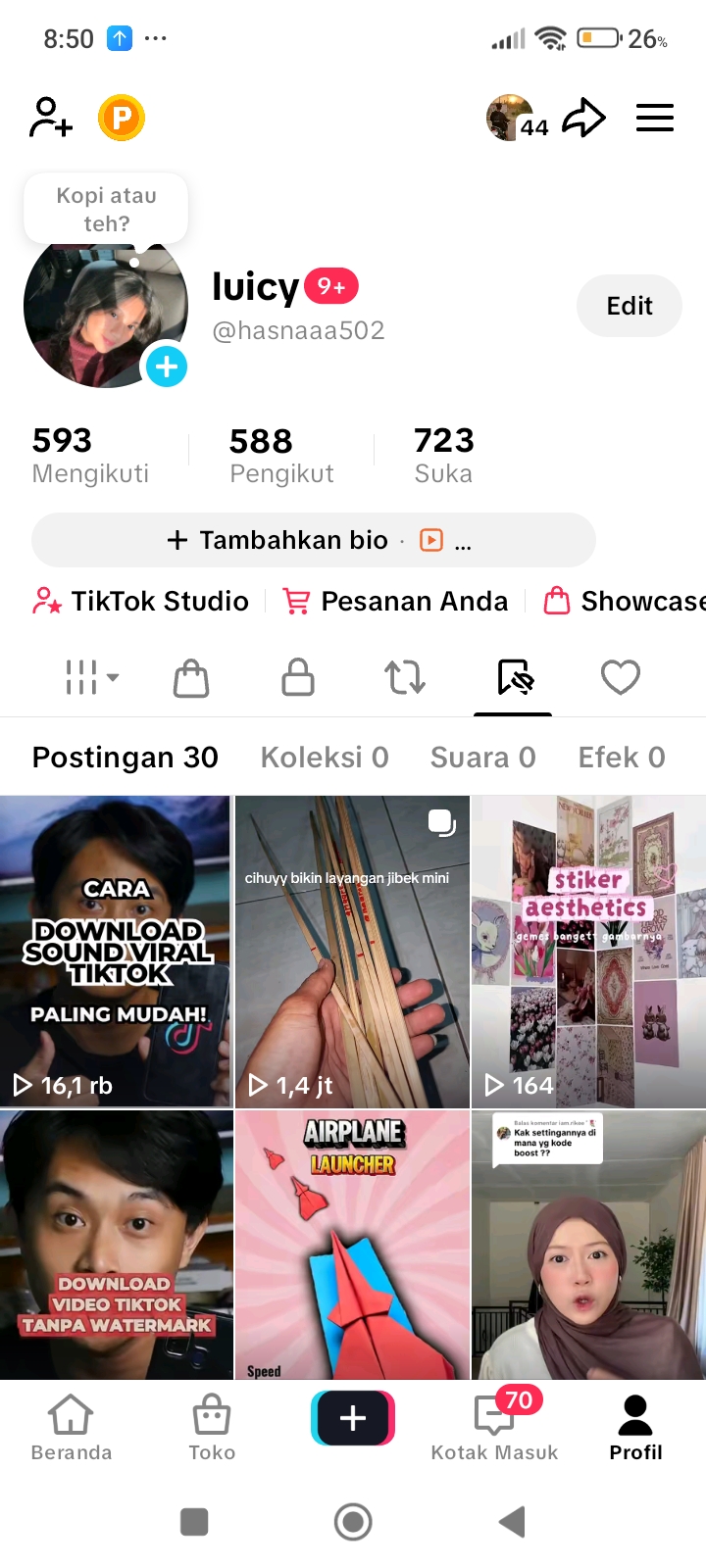Create a new post with plus button

coord(353,1418)
